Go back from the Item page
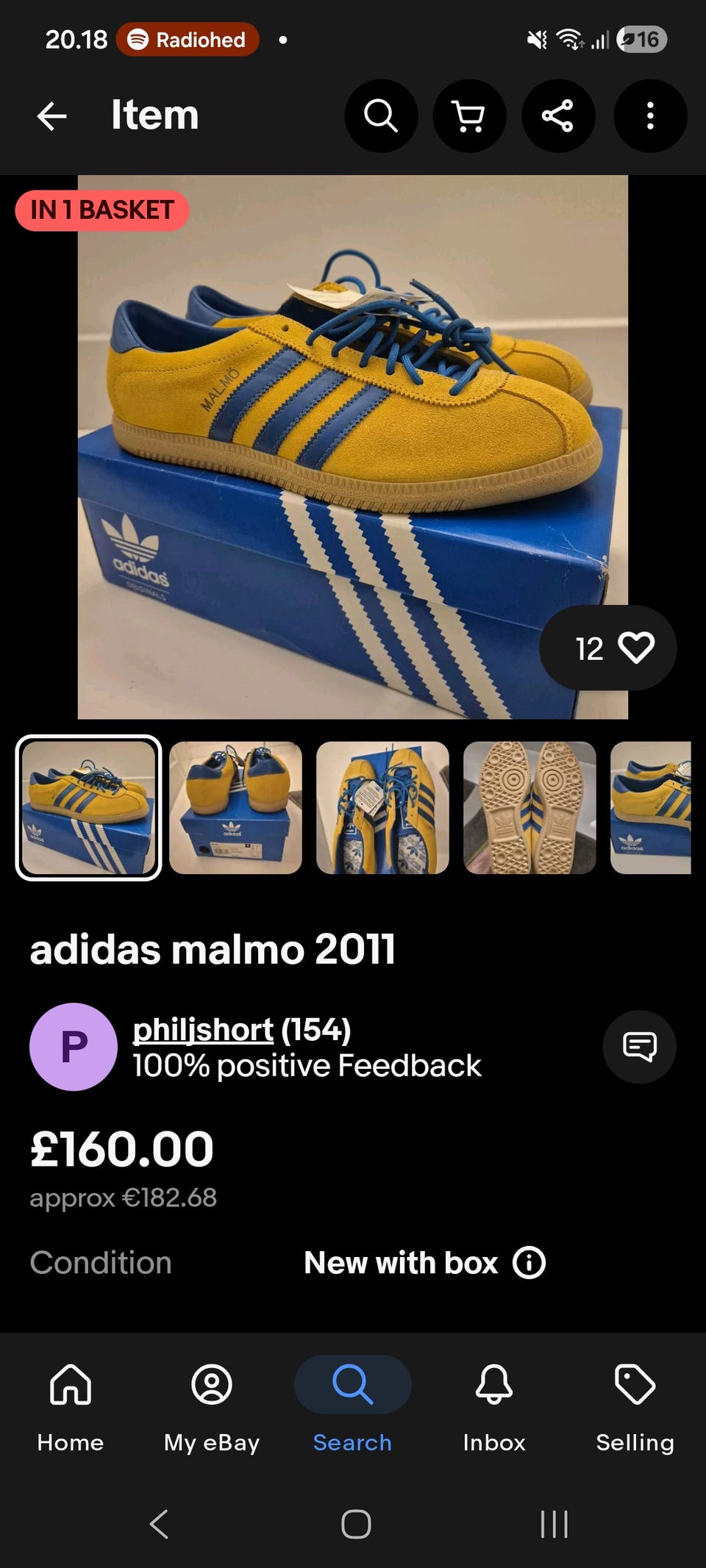Image resolution: width=706 pixels, height=1568 pixels. tap(51, 116)
